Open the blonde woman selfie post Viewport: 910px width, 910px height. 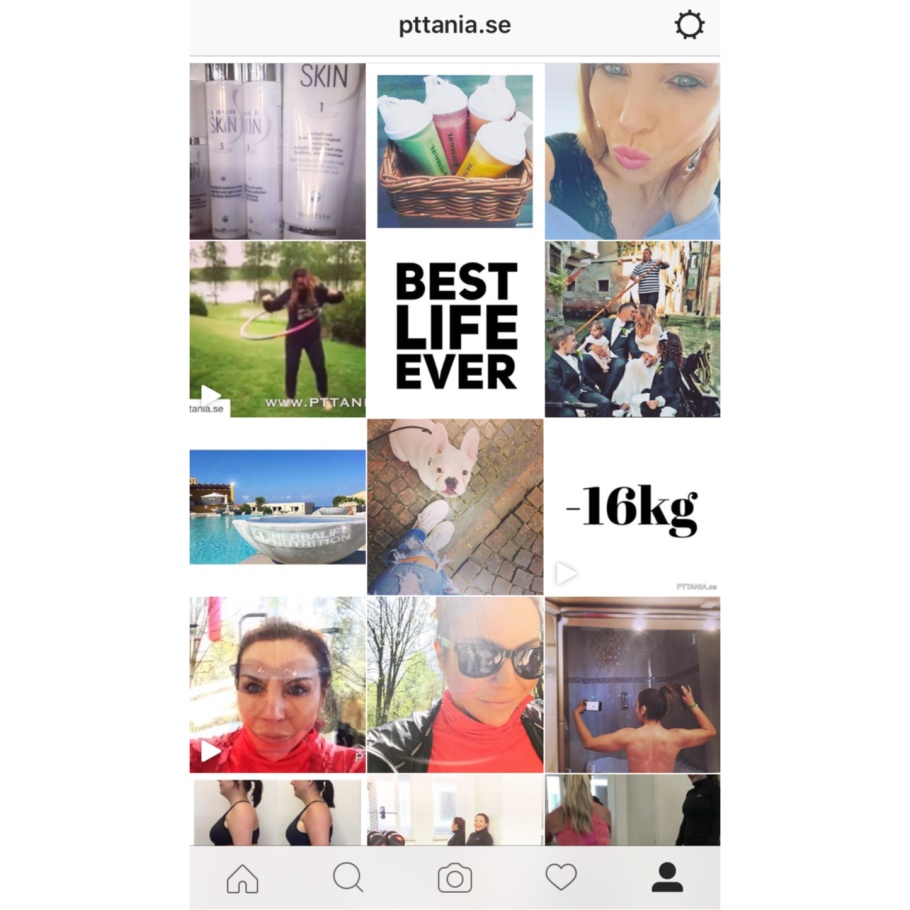pos(632,151)
